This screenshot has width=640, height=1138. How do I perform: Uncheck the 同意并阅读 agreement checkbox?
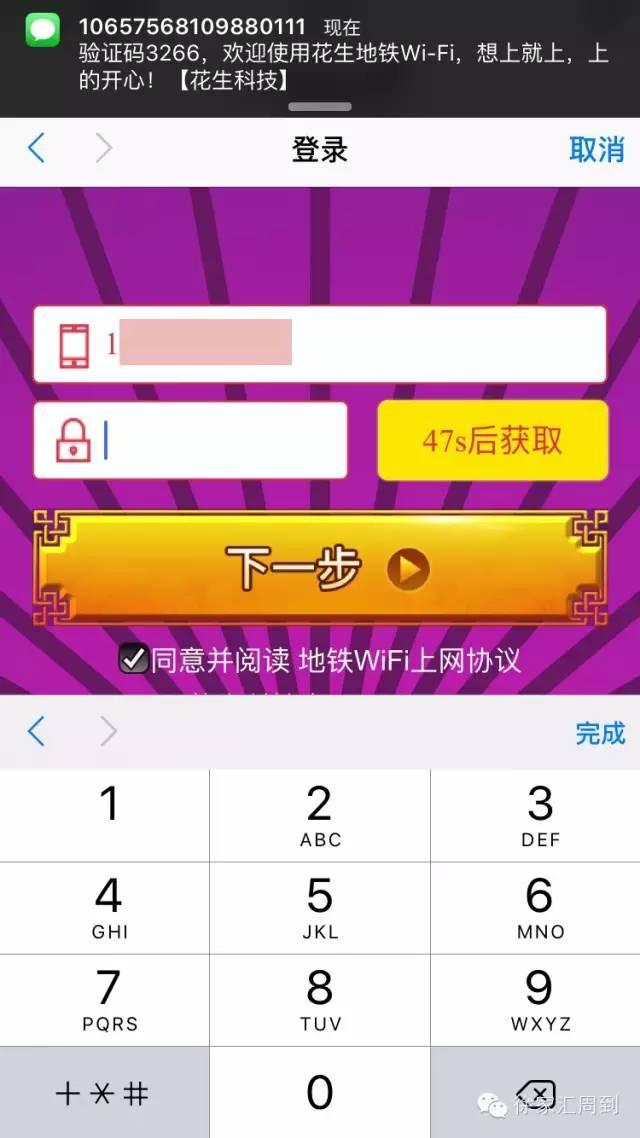(133, 659)
